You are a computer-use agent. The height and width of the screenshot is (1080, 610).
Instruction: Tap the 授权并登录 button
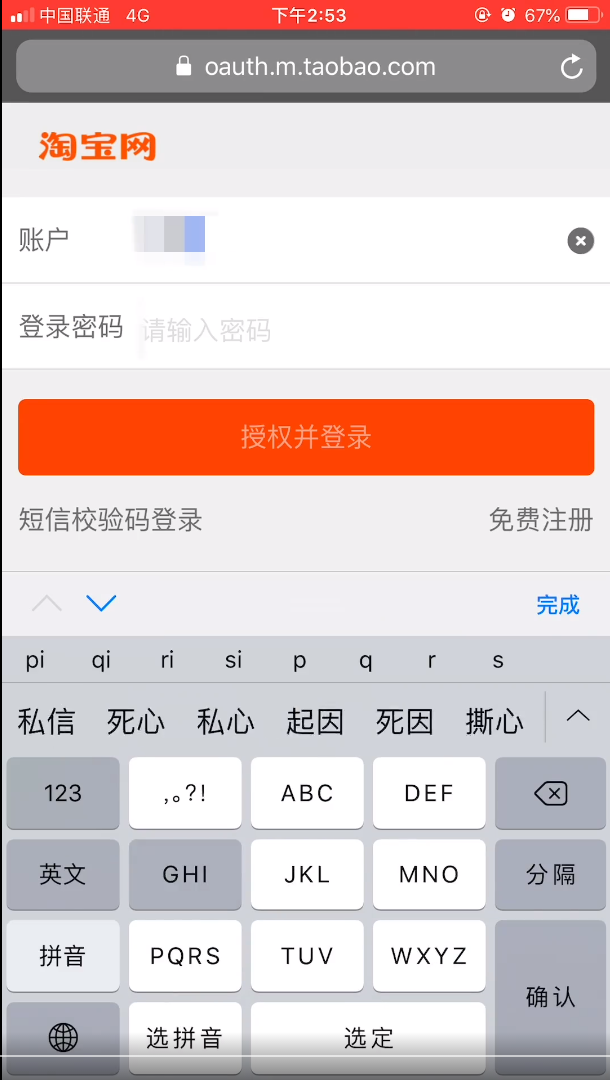click(x=306, y=437)
